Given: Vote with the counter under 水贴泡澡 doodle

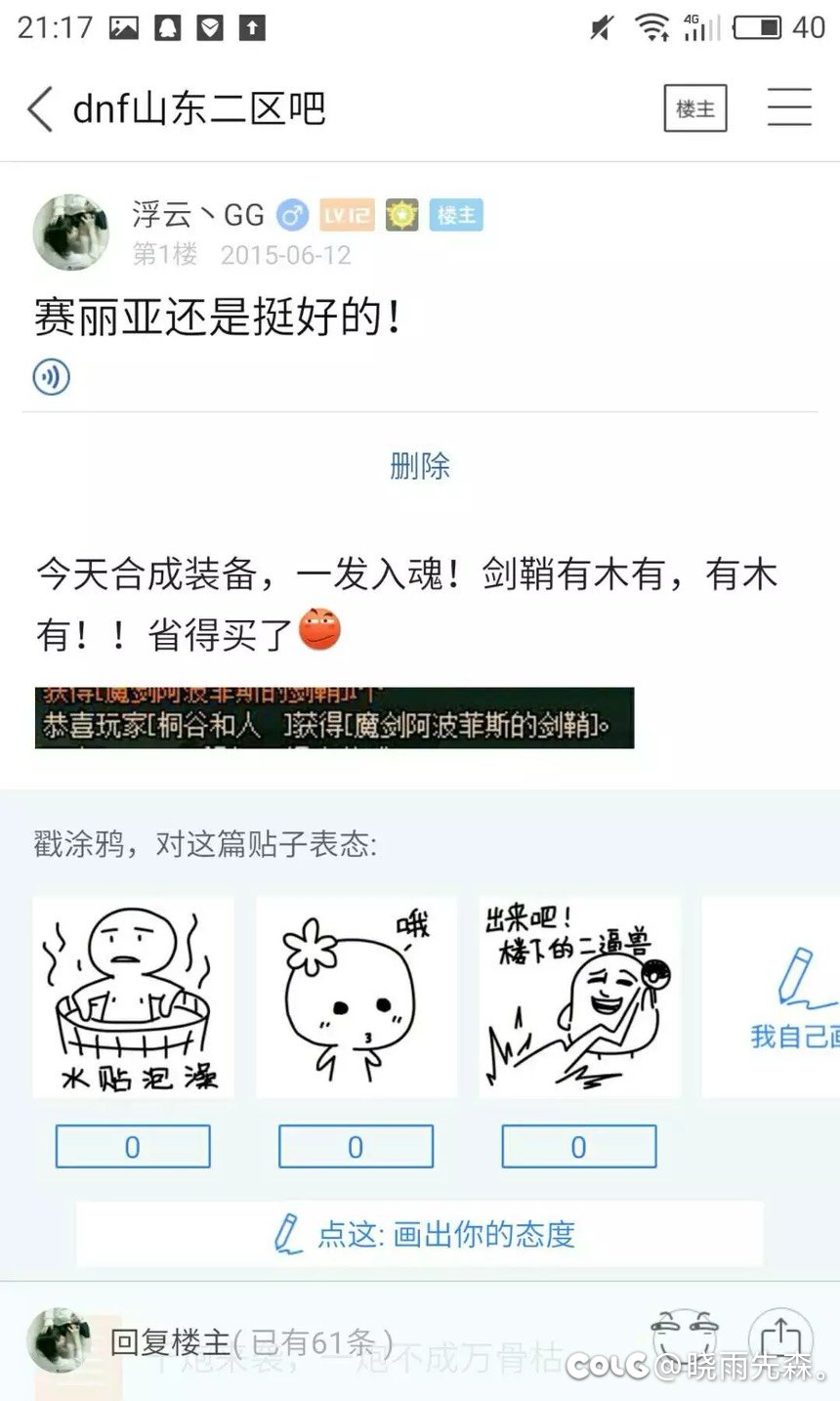Looking at the screenshot, I should [133, 1147].
